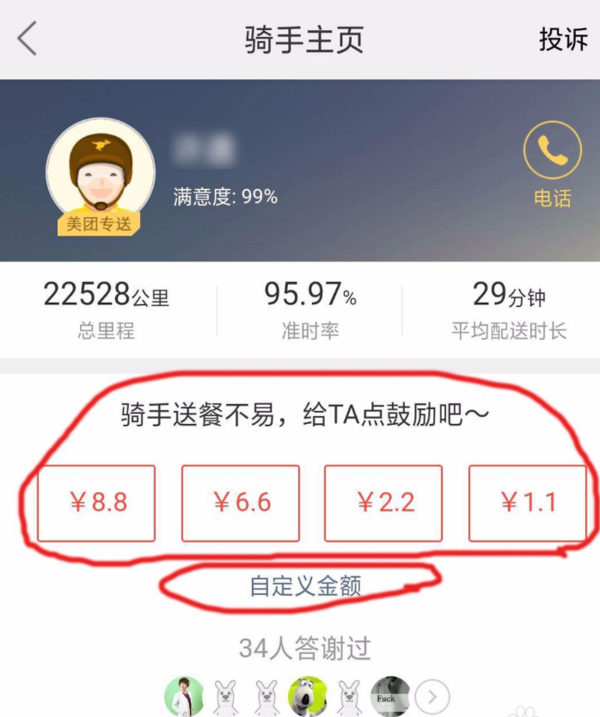Give a ¥1.1 tip

[x=527, y=503]
